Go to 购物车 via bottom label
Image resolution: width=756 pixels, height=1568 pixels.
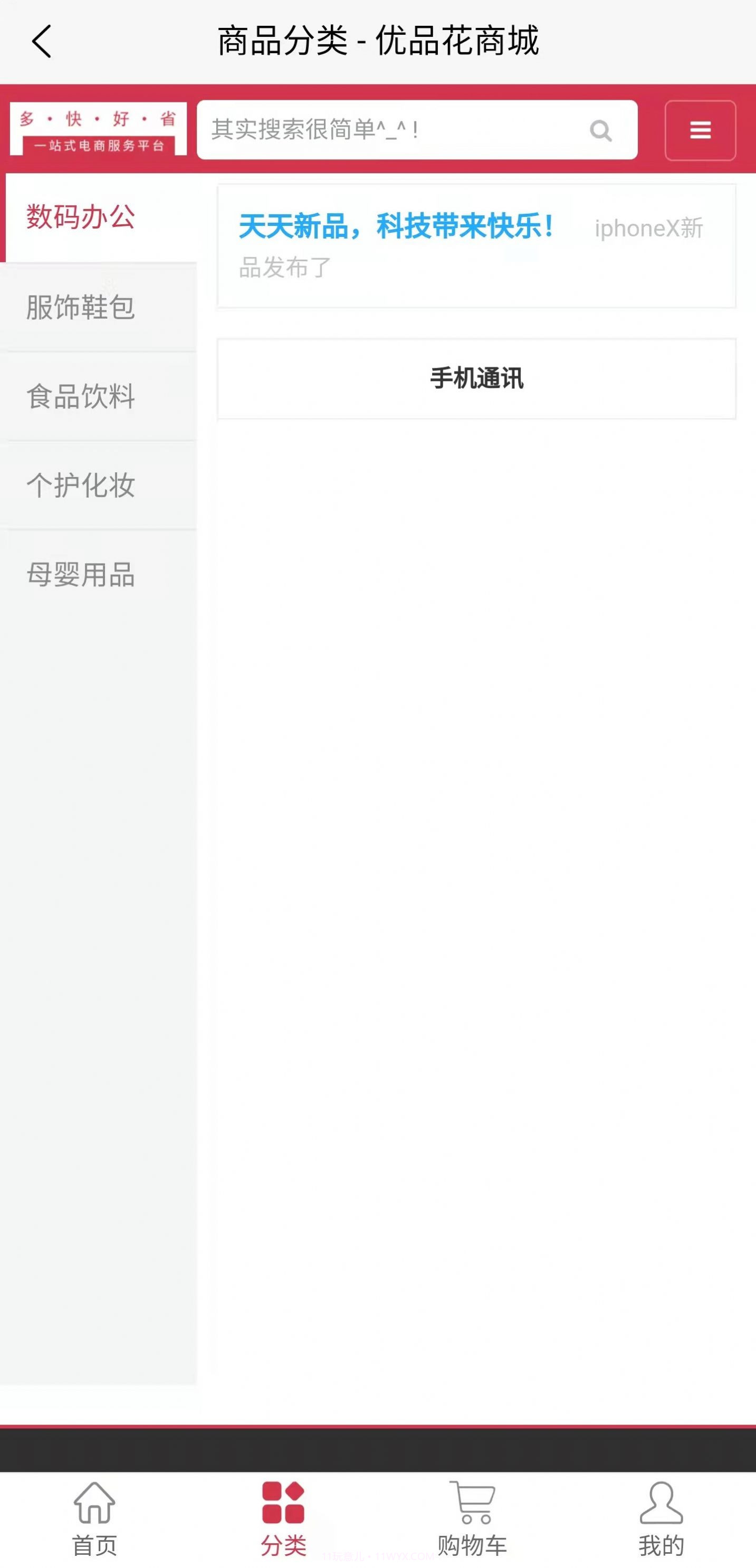pyautogui.click(x=472, y=1543)
